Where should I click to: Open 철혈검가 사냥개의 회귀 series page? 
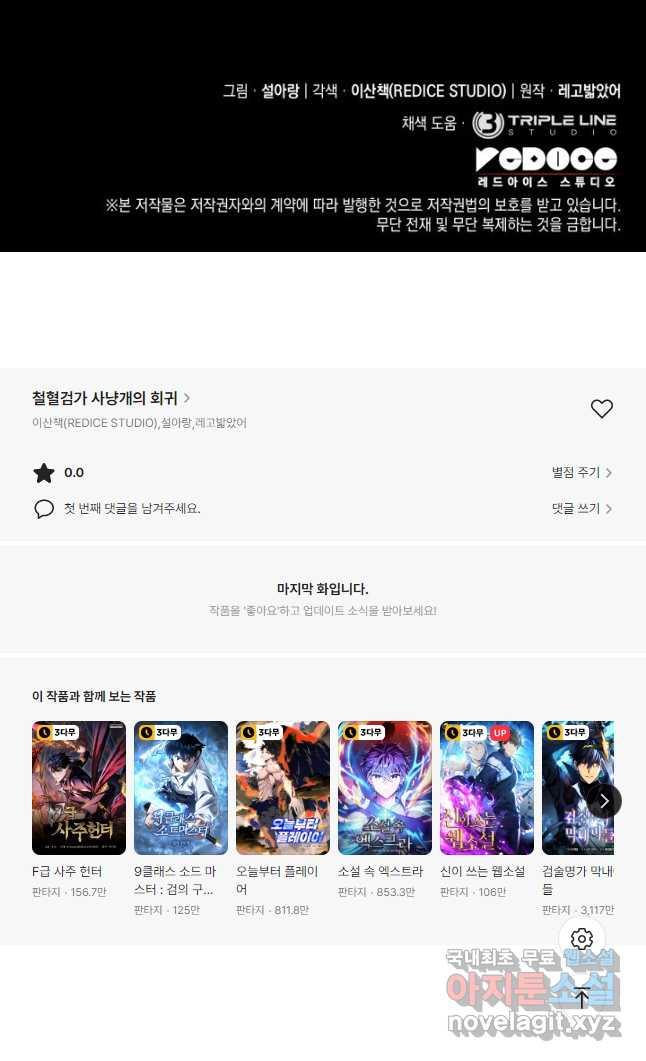pos(111,398)
